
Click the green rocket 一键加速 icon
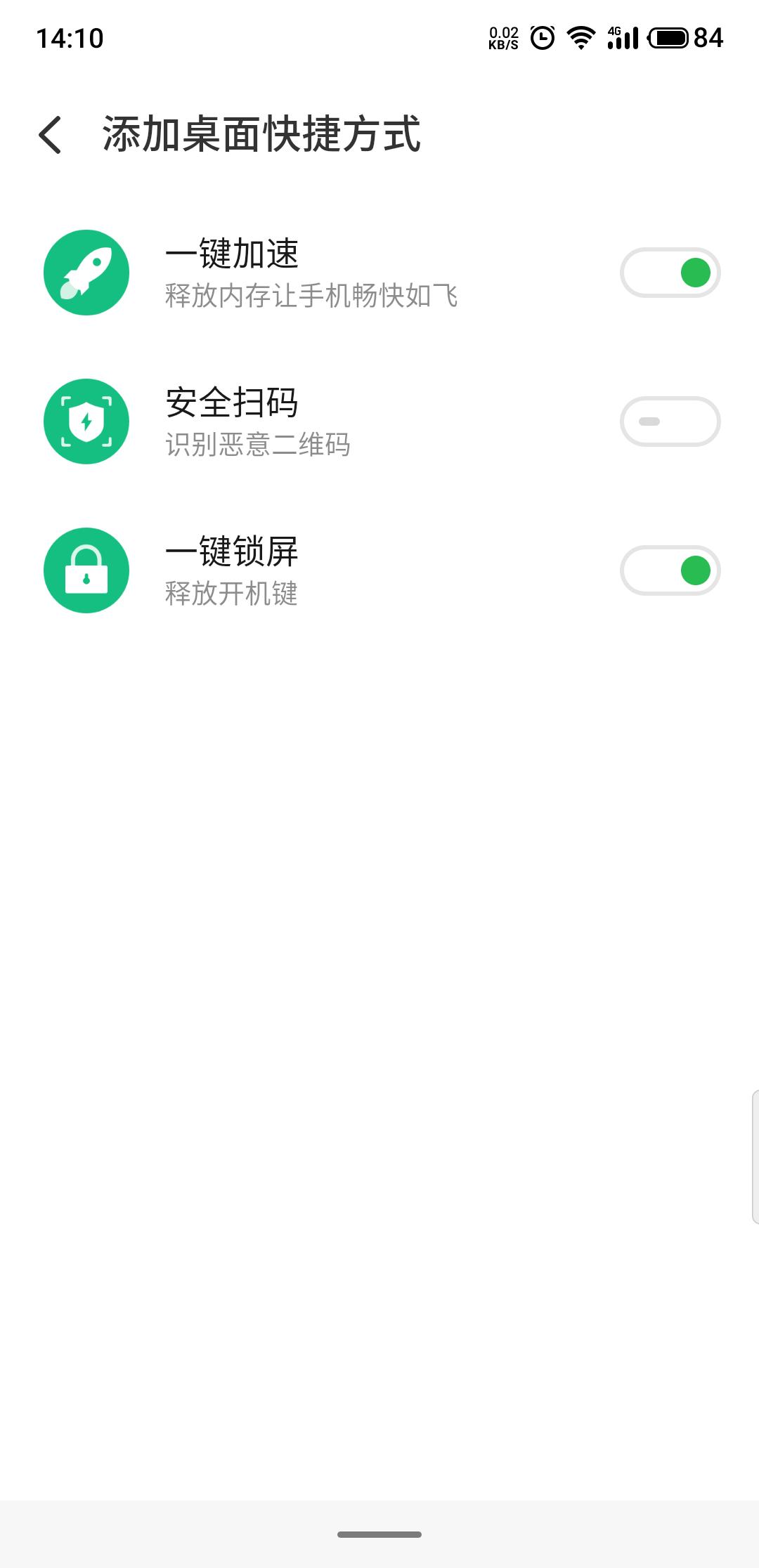(87, 272)
